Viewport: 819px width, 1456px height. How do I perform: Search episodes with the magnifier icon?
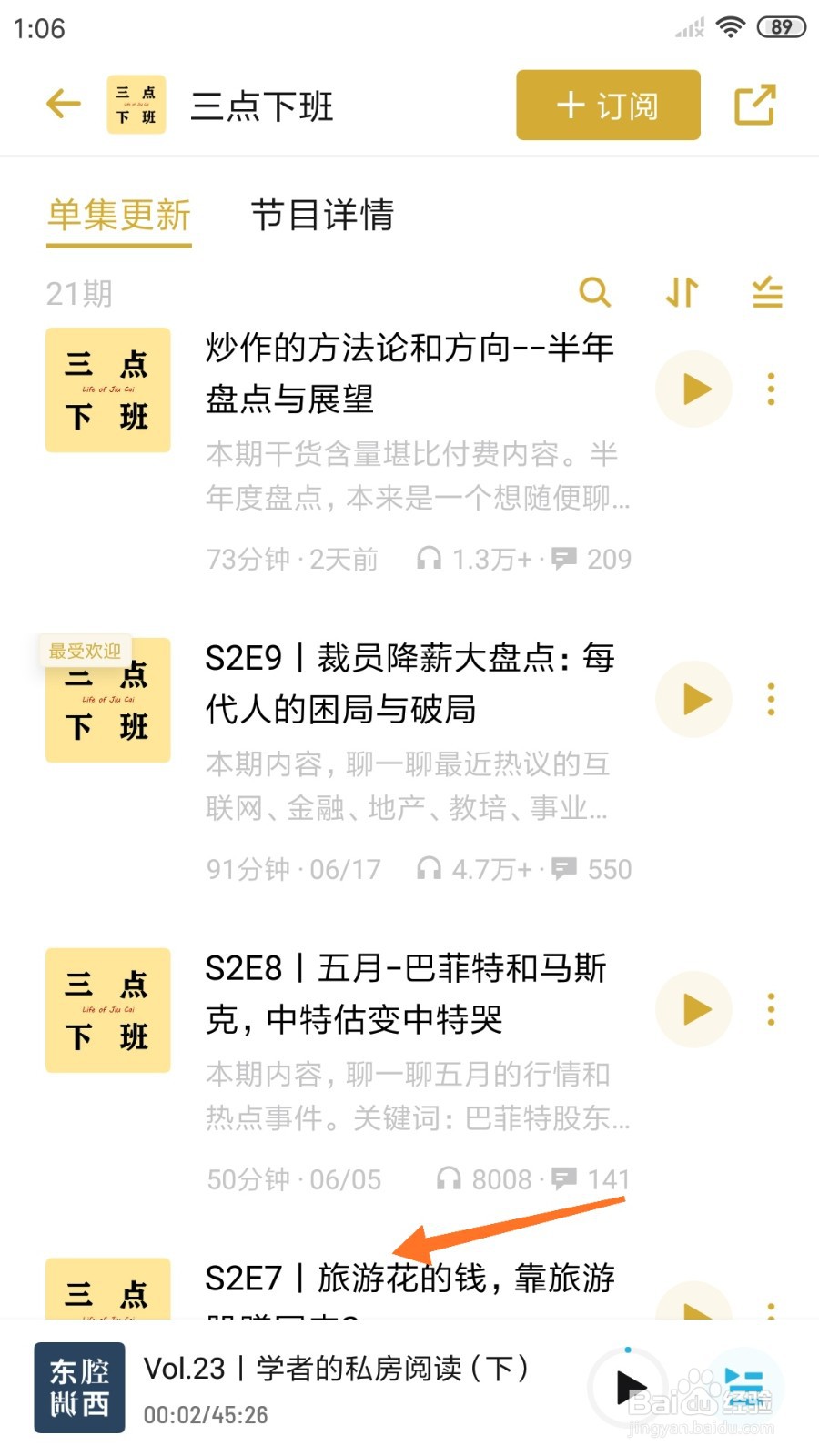click(594, 293)
